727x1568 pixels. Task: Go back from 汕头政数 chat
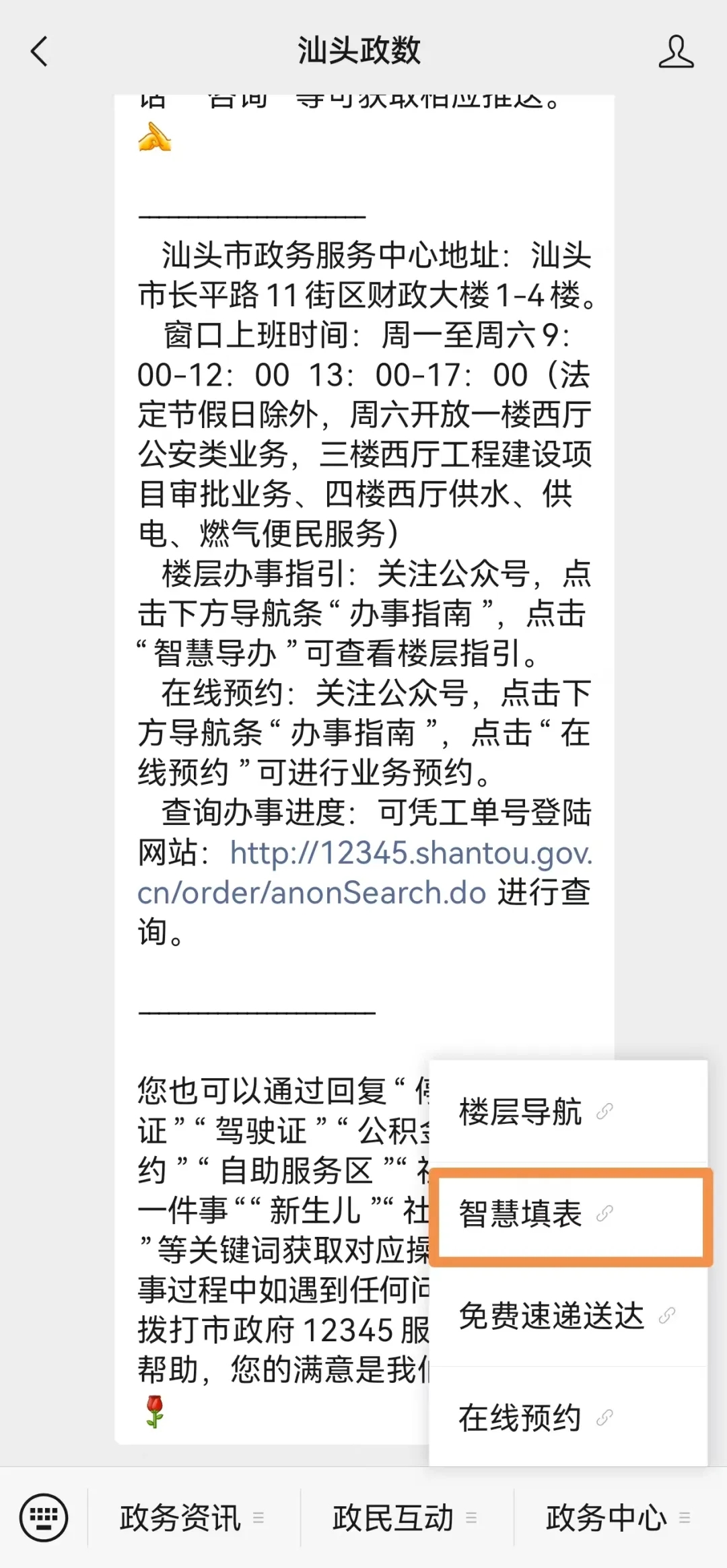(x=40, y=52)
